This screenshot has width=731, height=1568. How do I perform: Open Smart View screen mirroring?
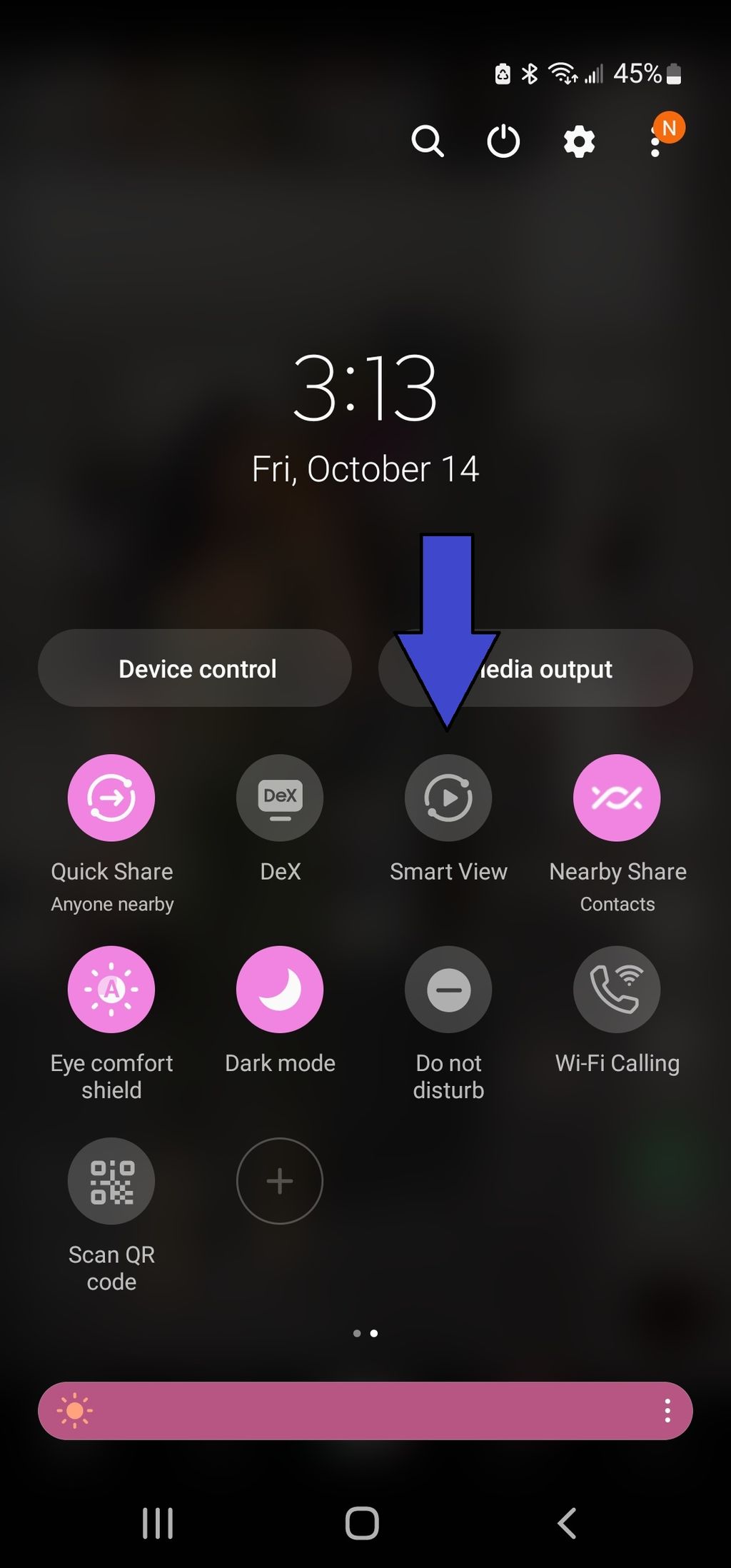pos(448,798)
